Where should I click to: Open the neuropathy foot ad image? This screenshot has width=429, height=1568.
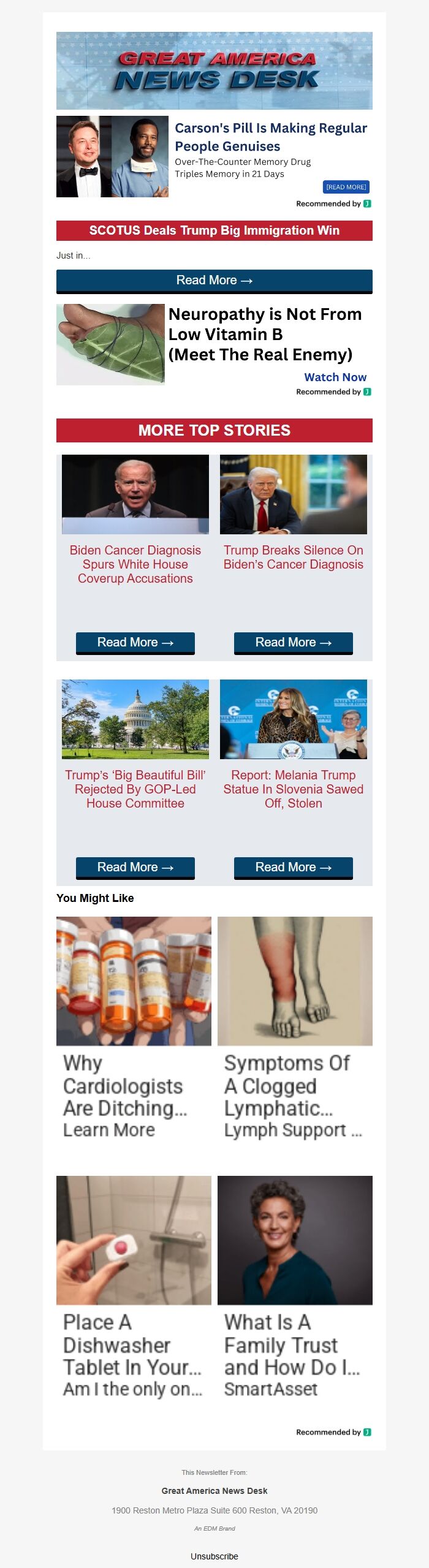110,344
